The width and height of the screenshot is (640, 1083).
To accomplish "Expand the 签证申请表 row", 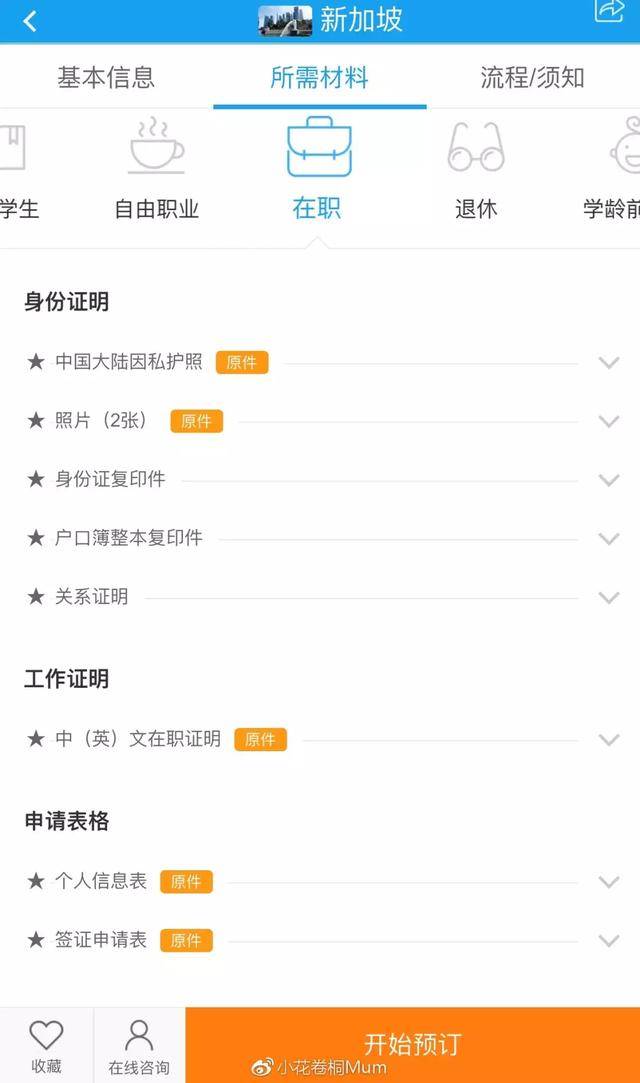I will click(x=608, y=940).
